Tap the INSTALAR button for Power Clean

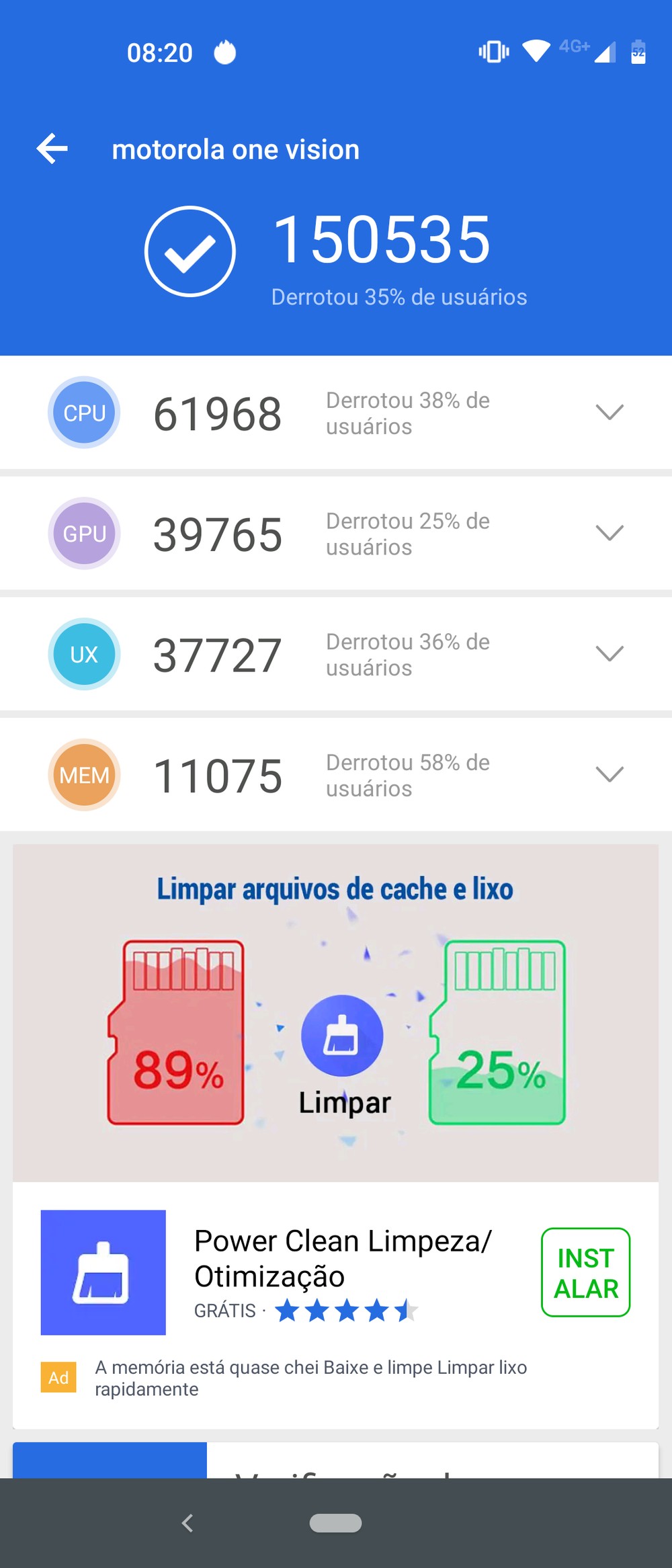(x=585, y=1272)
